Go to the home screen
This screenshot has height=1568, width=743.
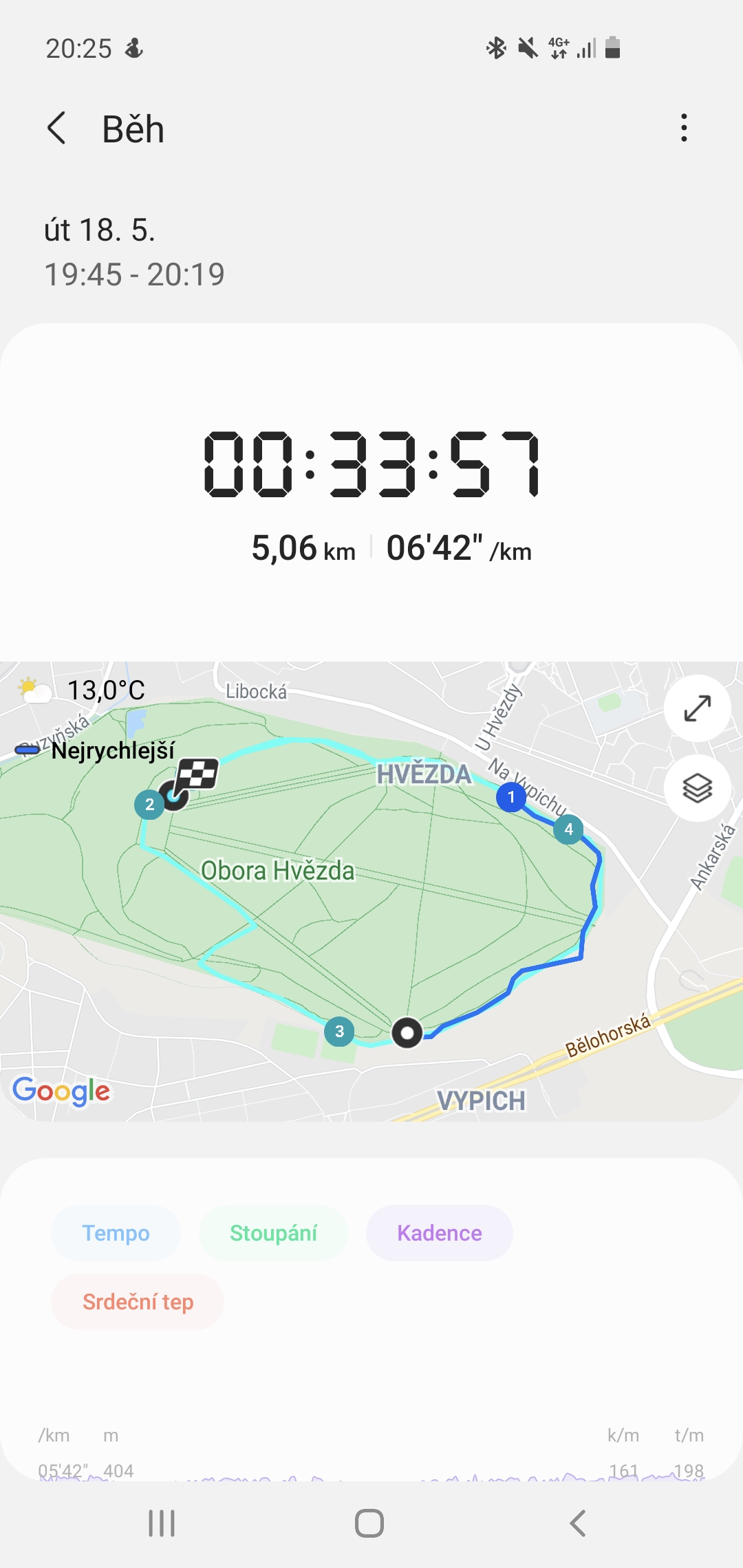(369, 1523)
